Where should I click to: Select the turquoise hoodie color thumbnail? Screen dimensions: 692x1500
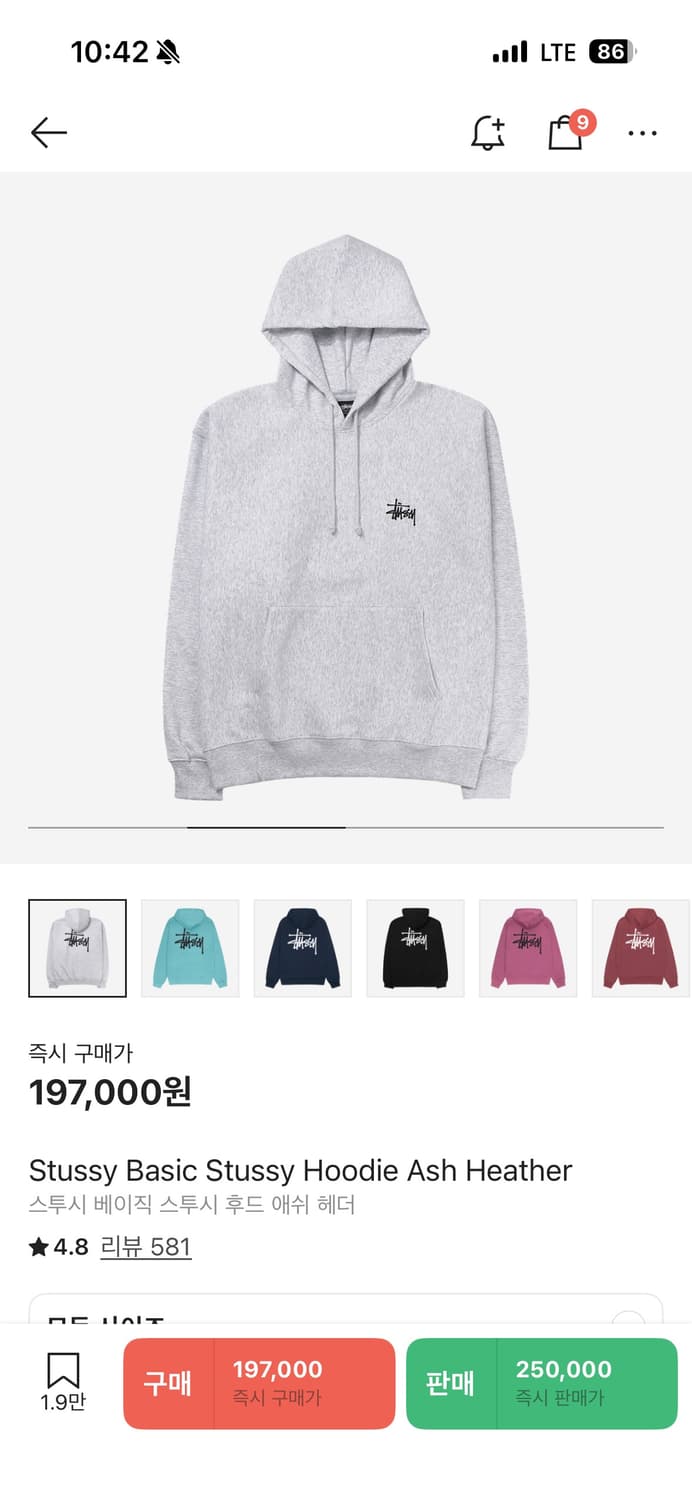pyautogui.click(x=190, y=948)
